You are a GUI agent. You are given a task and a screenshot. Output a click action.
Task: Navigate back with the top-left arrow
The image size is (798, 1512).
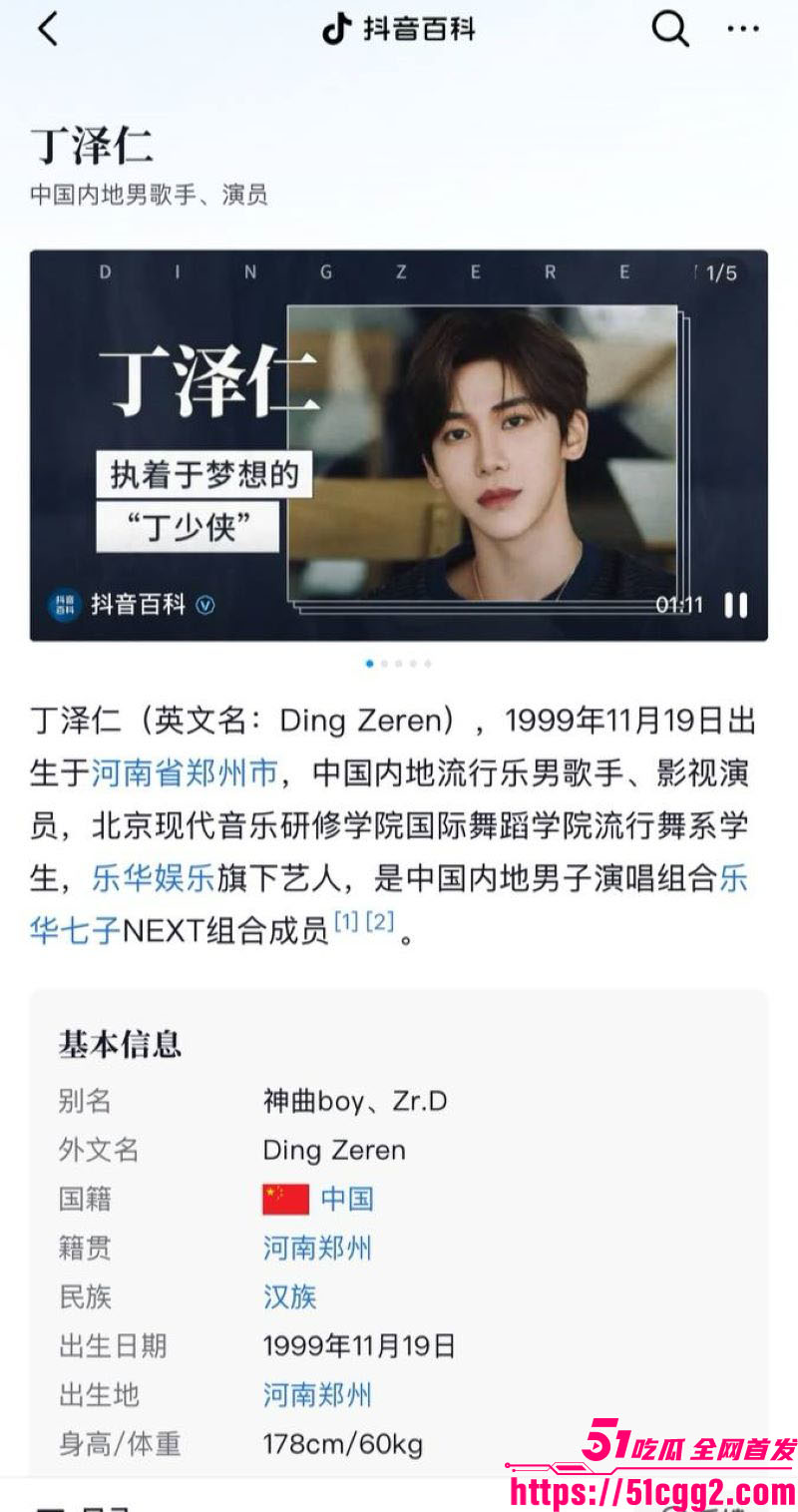[x=48, y=29]
